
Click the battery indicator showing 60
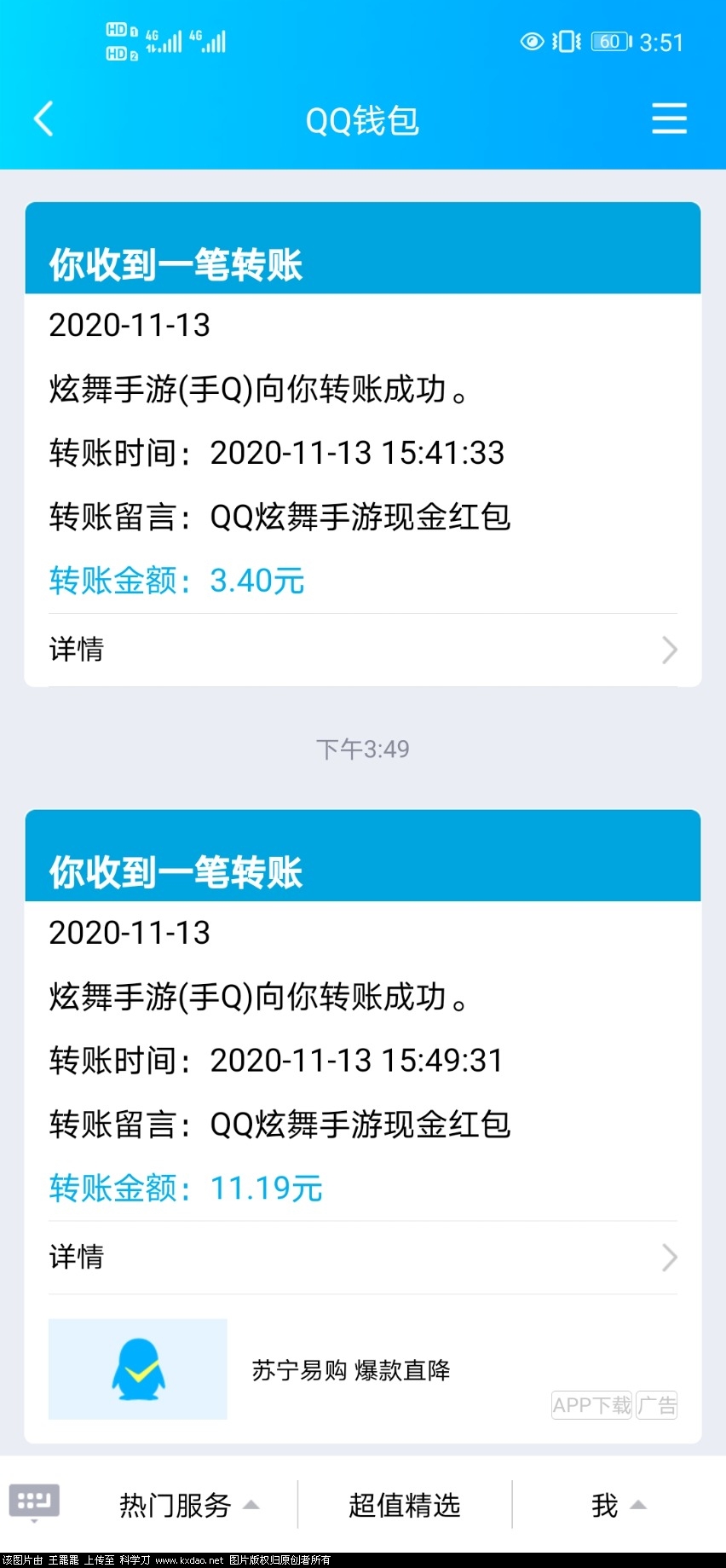(608, 41)
